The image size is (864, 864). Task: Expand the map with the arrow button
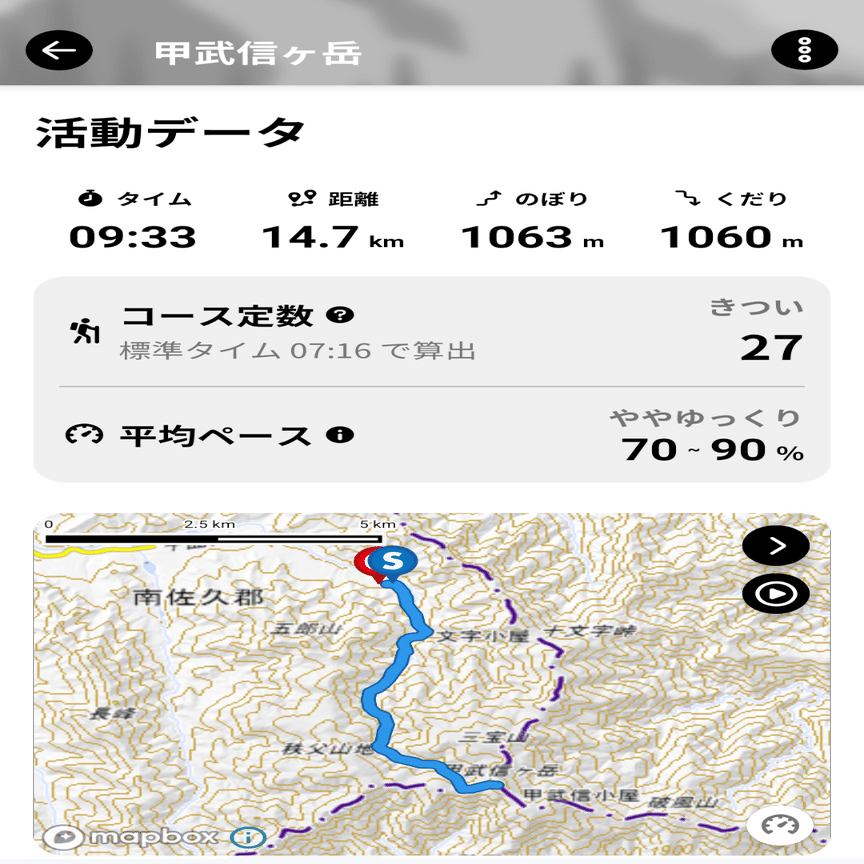pos(776,546)
